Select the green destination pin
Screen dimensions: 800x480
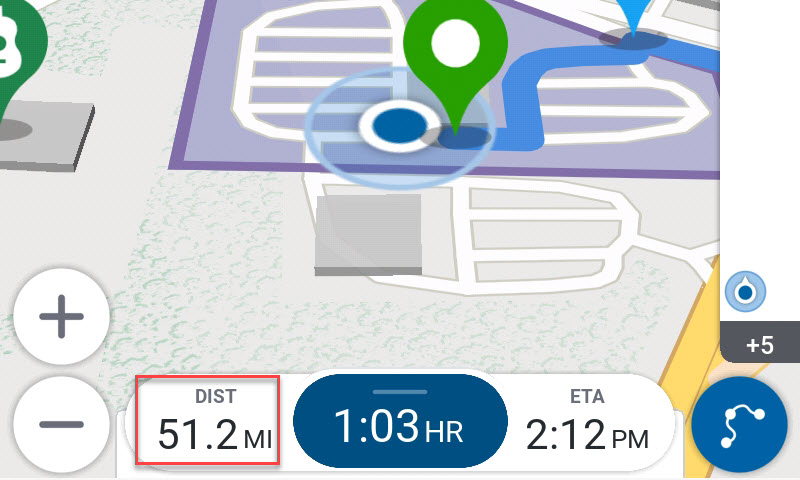pos(456,50)
